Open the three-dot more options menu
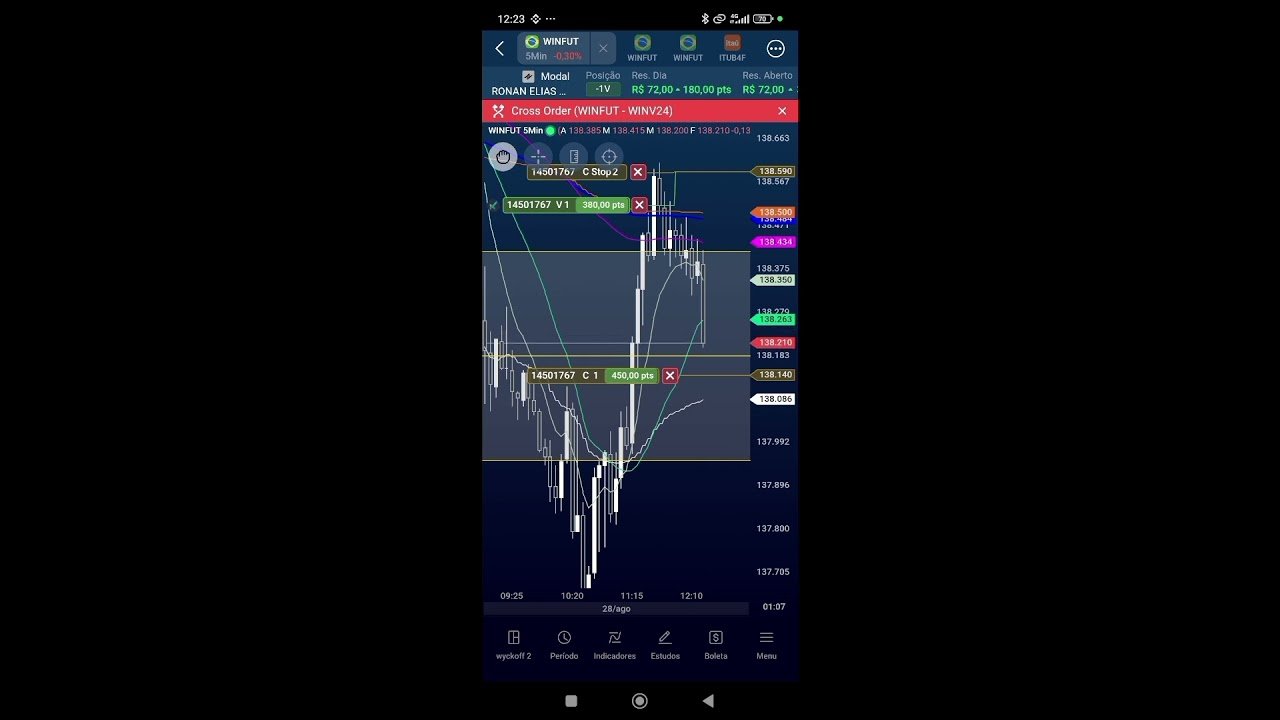 775,48
